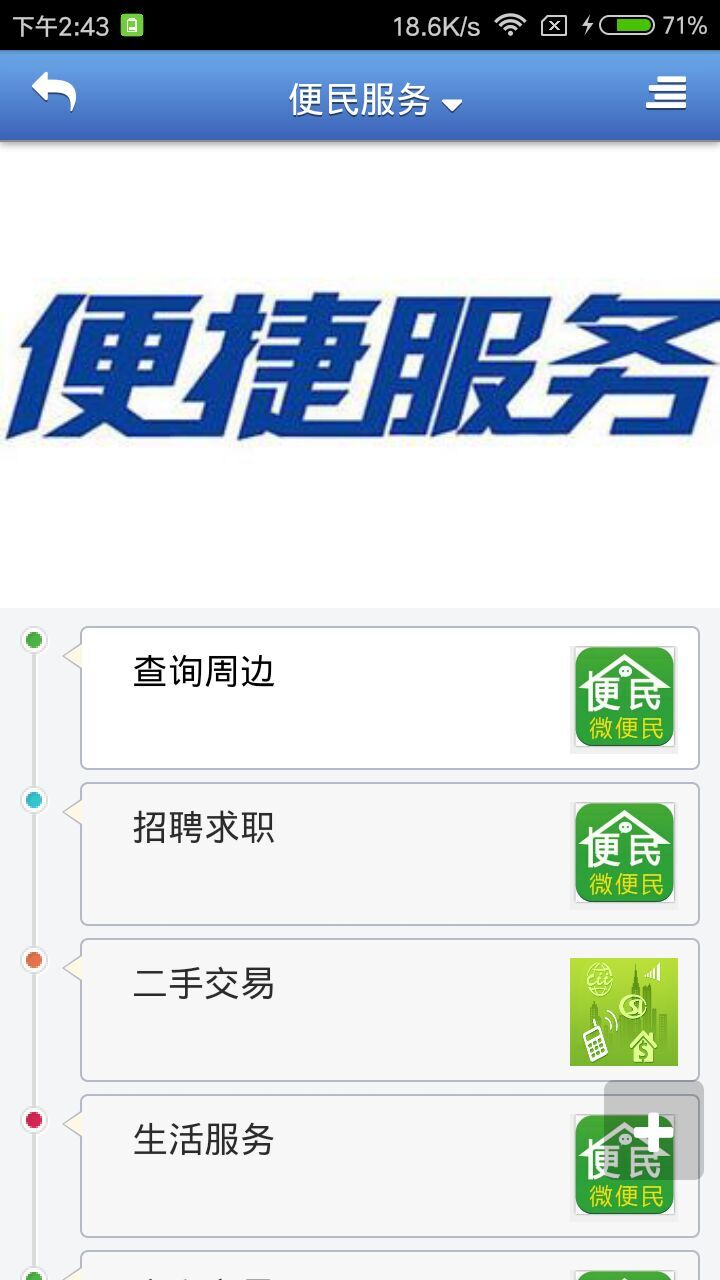This screenshot has height=1280, width=720.
Task: Open the hamburger menu
Action: [666, 93]
